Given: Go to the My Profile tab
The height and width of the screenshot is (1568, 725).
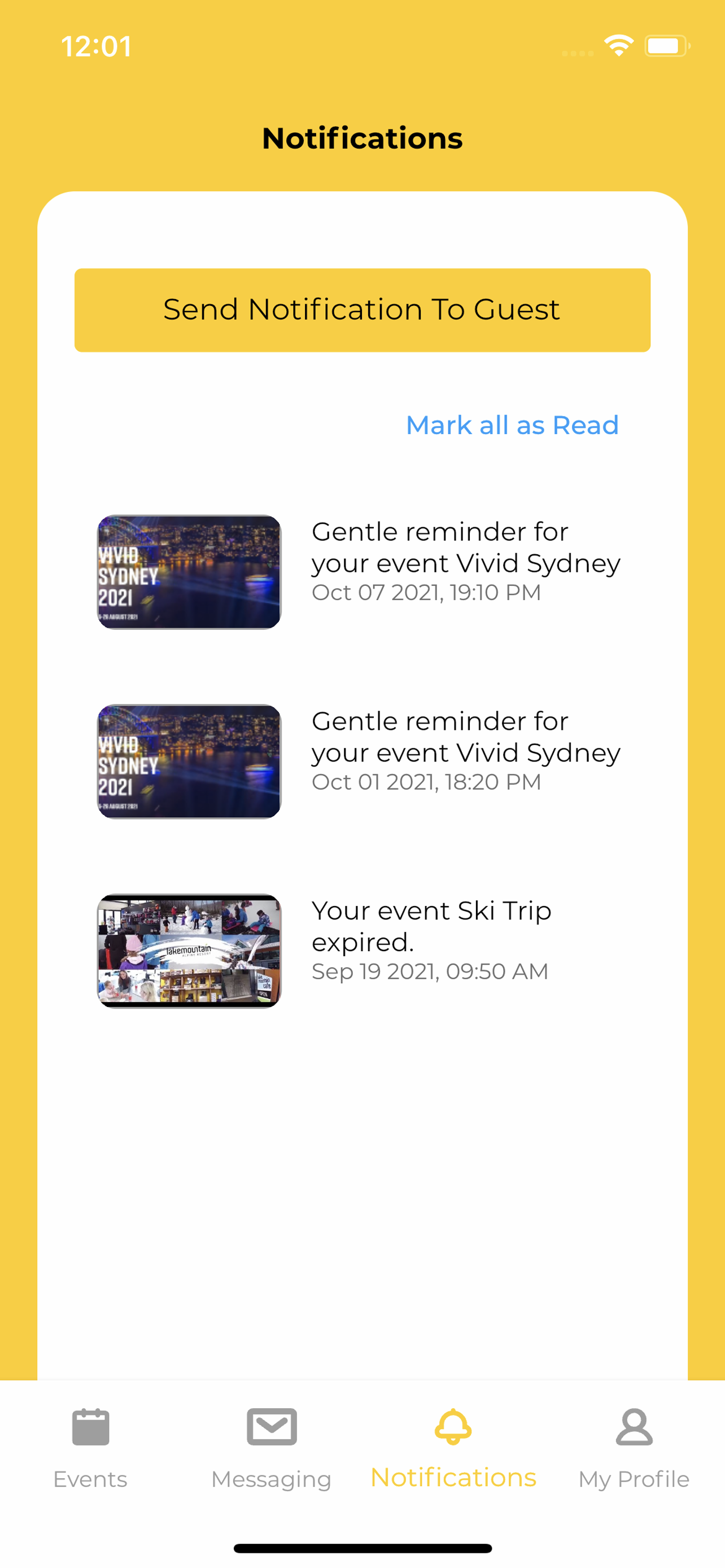Looking at the screenshot, I should pyautogui.click(x=634, y=1449).
